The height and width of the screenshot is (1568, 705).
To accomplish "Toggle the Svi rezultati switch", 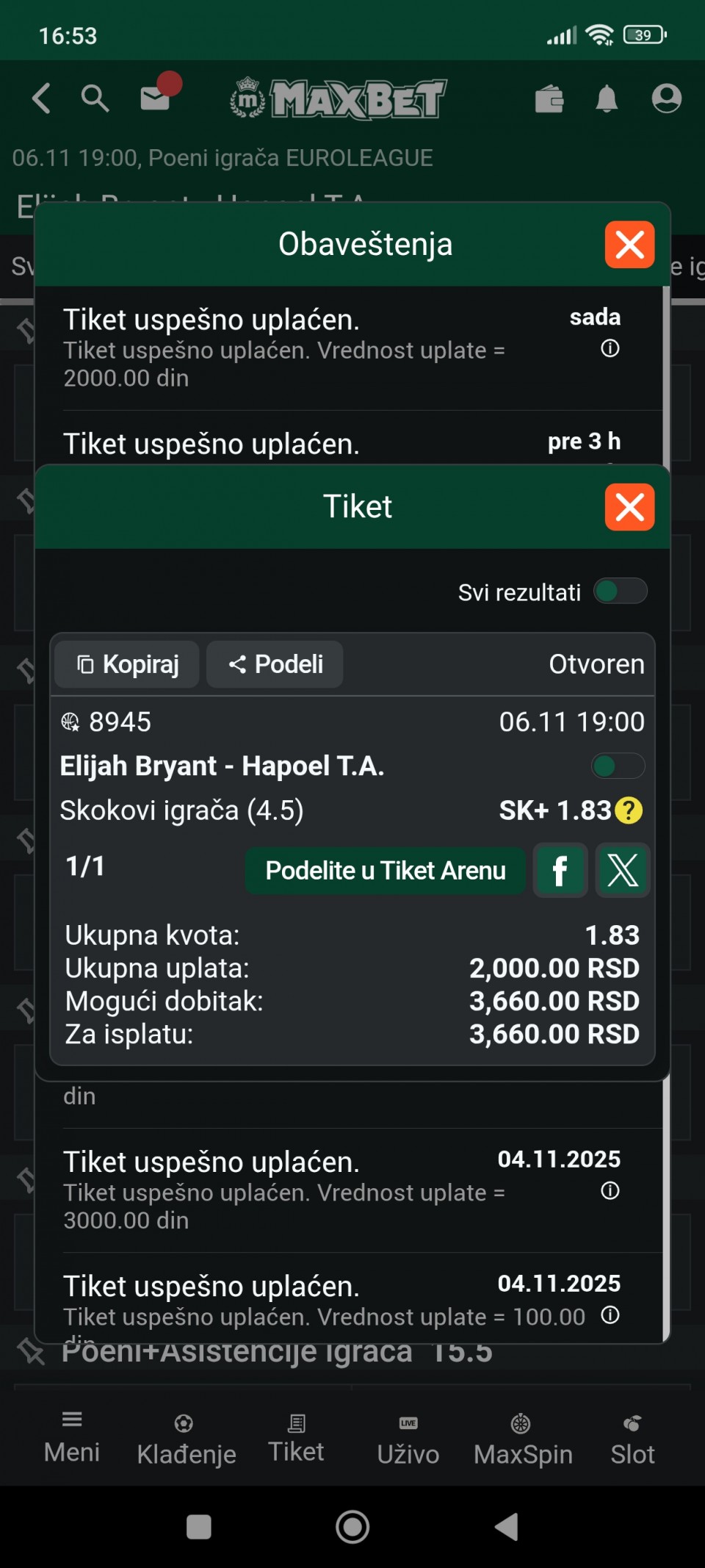I will 621,591.
